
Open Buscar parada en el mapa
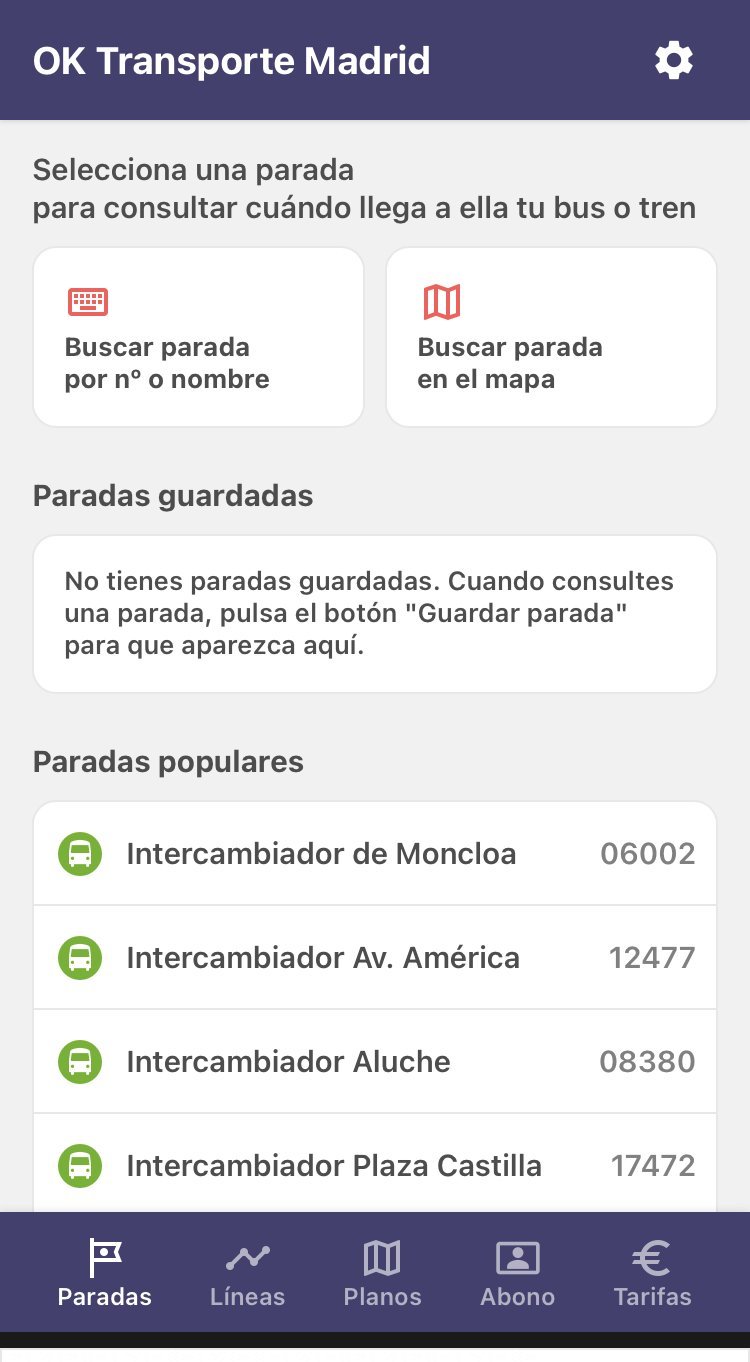click(551, 337)
